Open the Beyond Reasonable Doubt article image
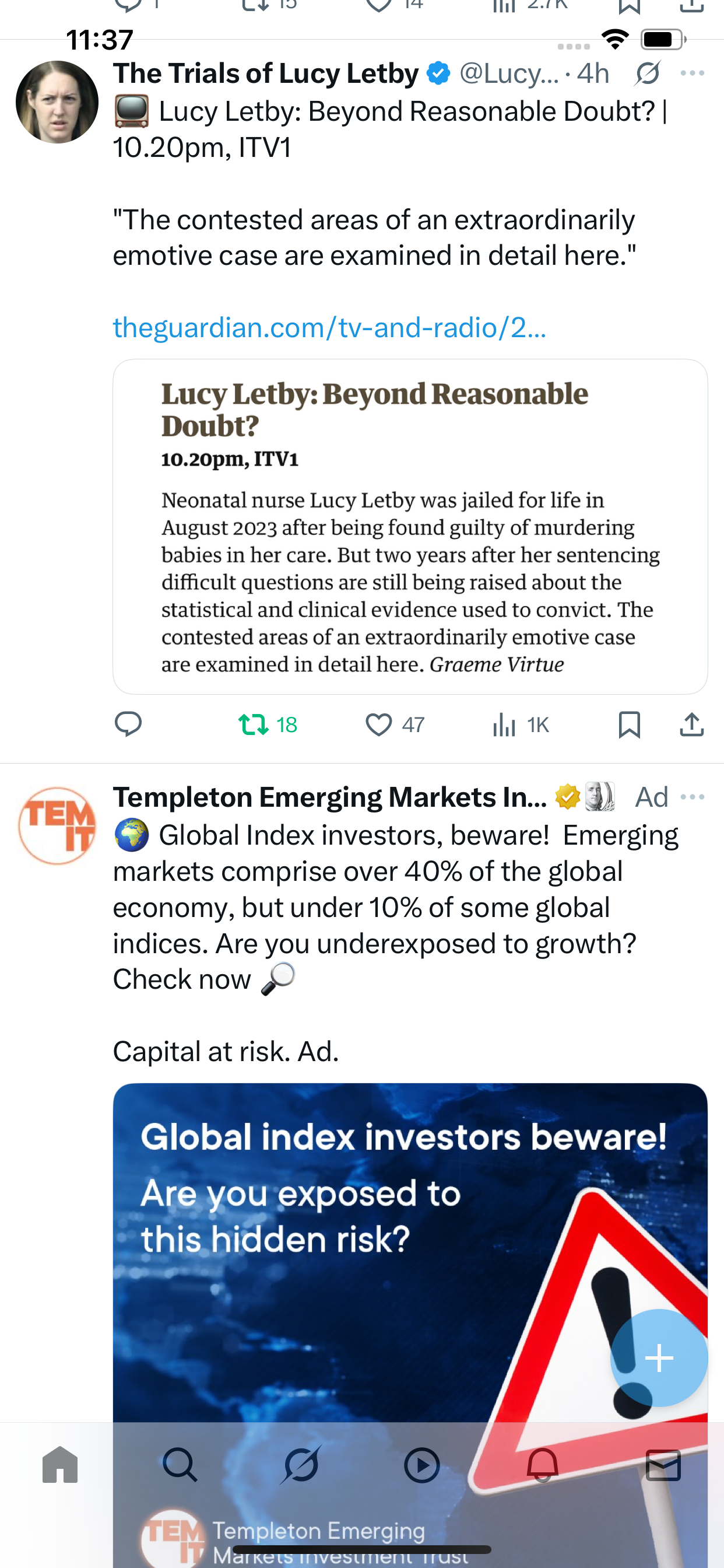This screenshot has height=1568, width=724. (409, 526)
